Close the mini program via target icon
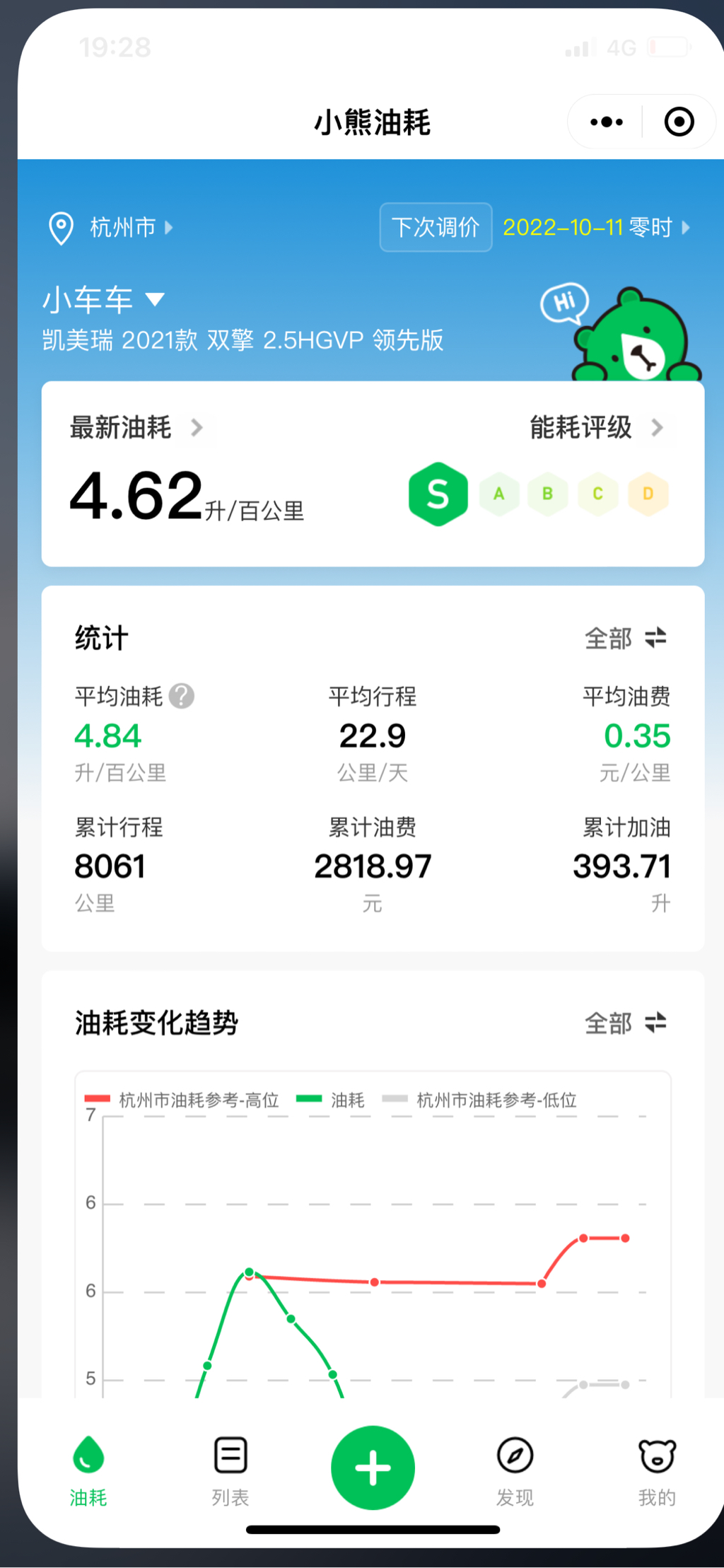Screen dimensions: 724x1568 pos(679,122)
